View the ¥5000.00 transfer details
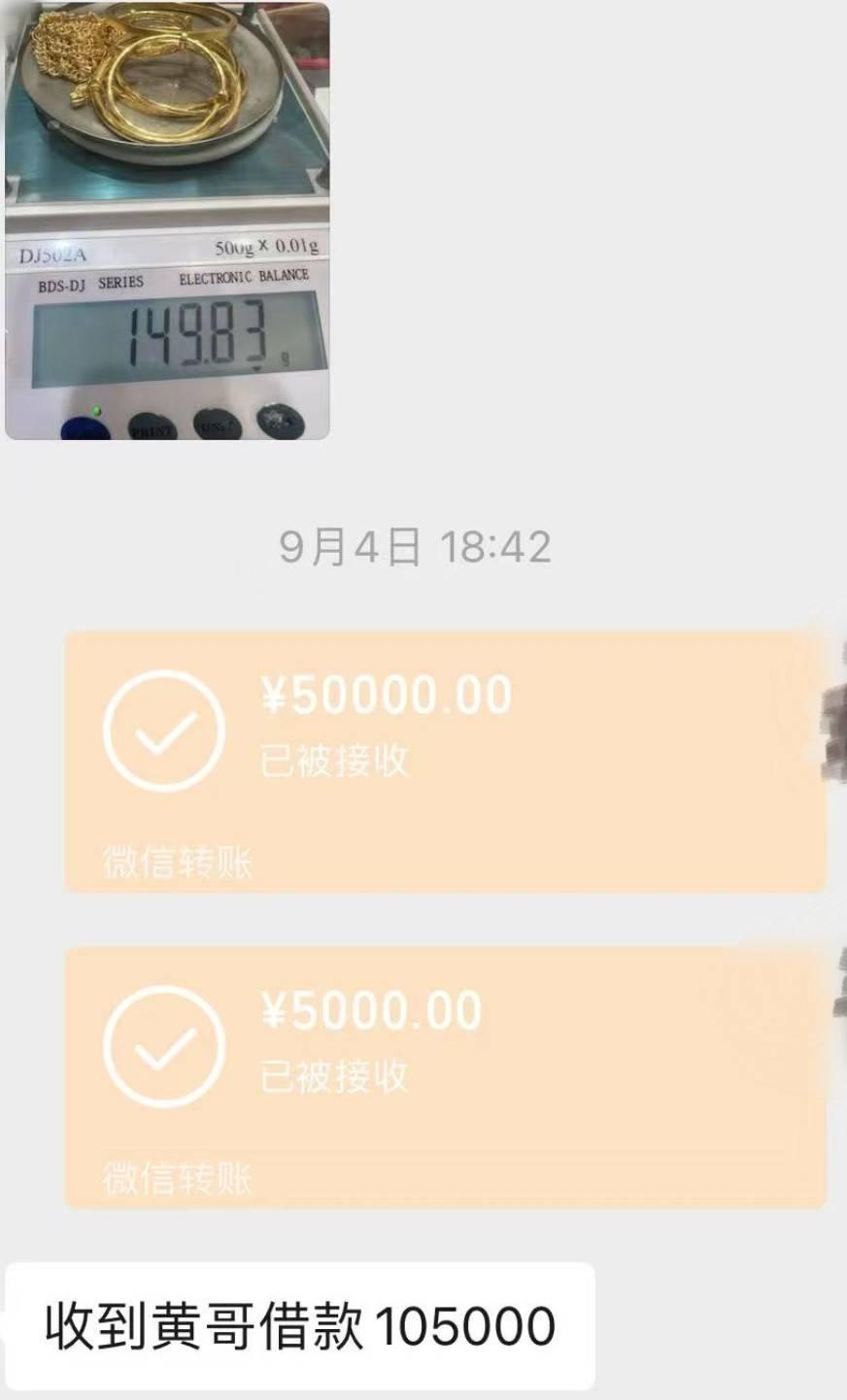 point(444,1076)
